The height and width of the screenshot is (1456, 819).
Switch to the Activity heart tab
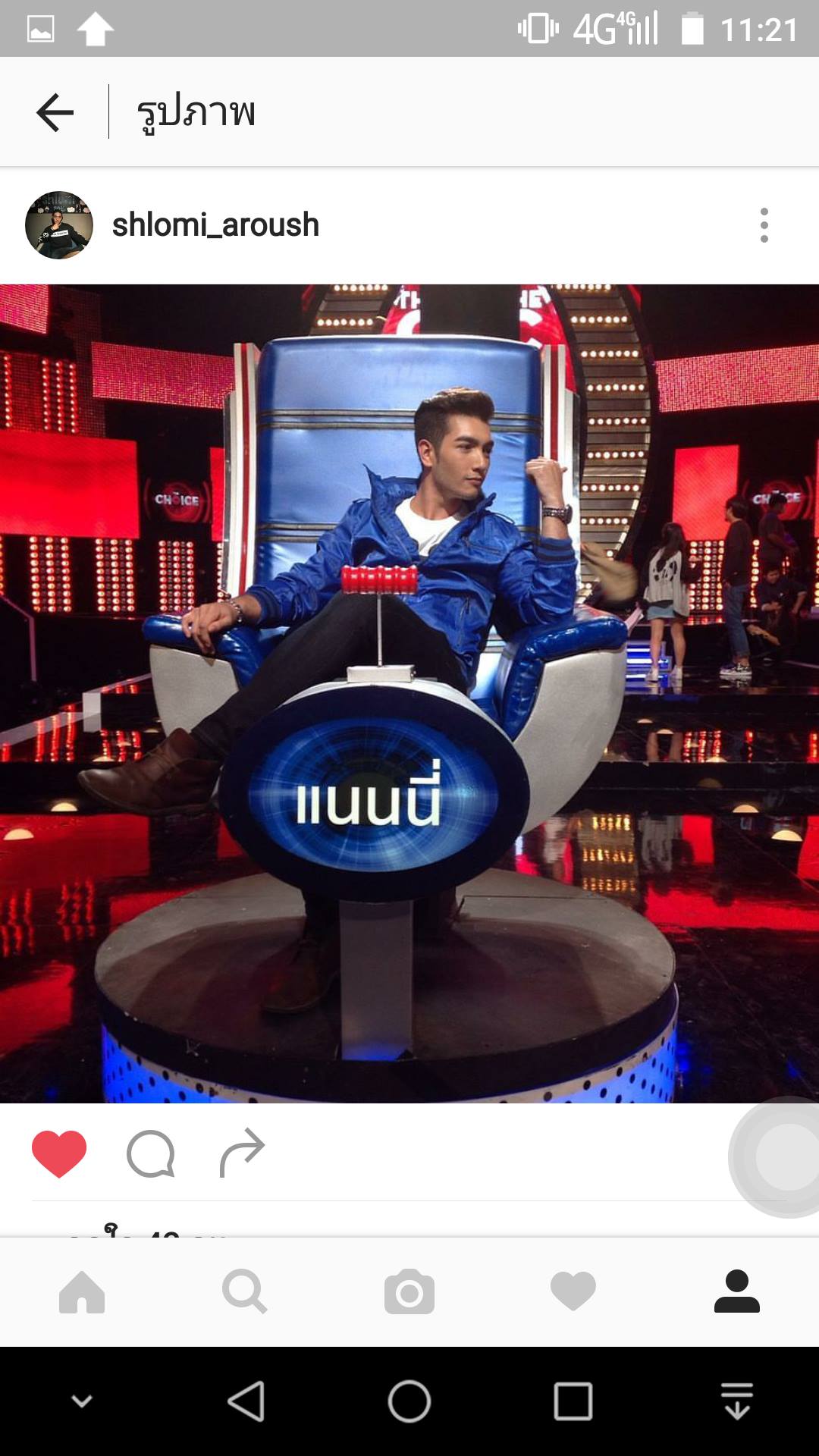point(573,1291)
